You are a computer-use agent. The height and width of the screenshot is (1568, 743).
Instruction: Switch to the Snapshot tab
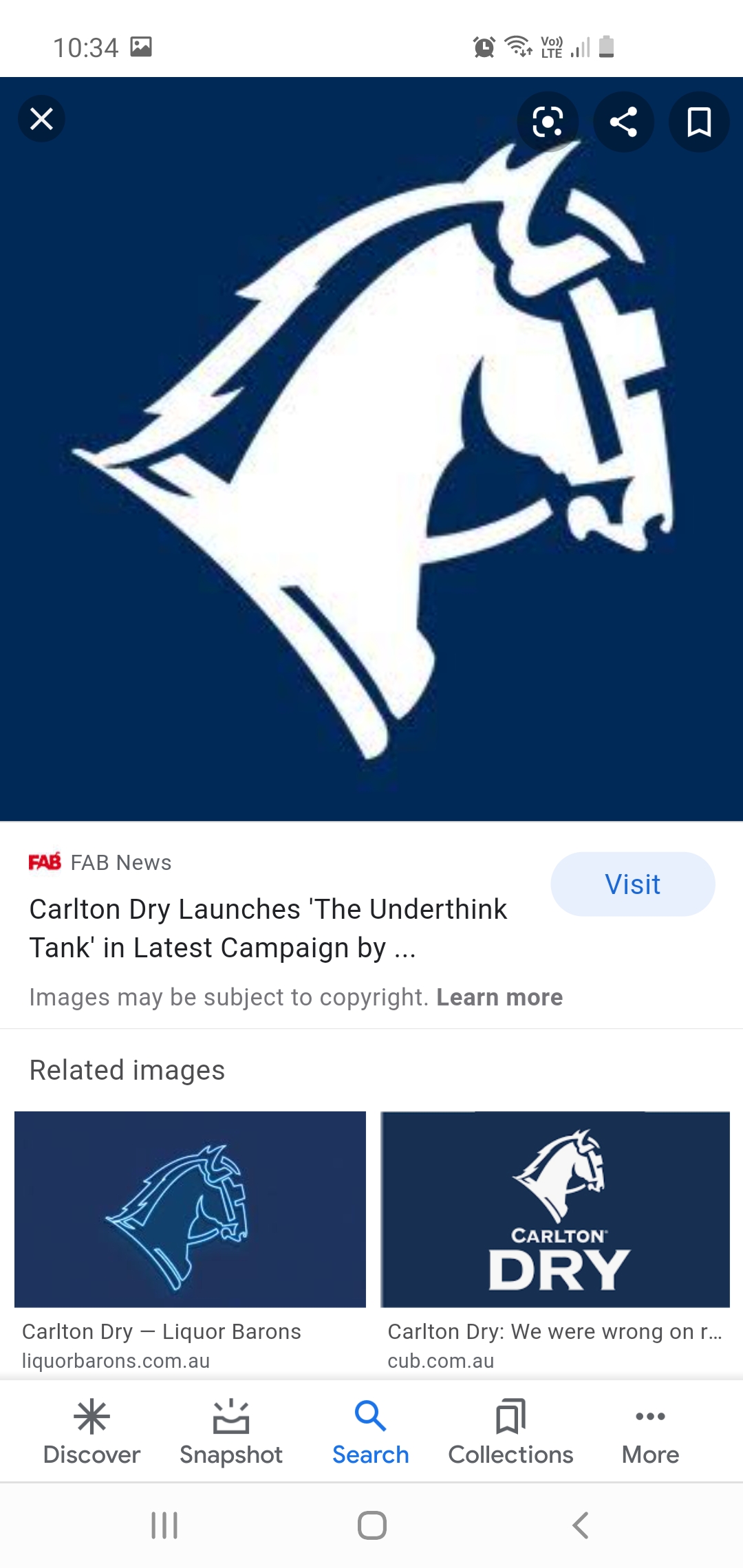(x=231, y=1433)
